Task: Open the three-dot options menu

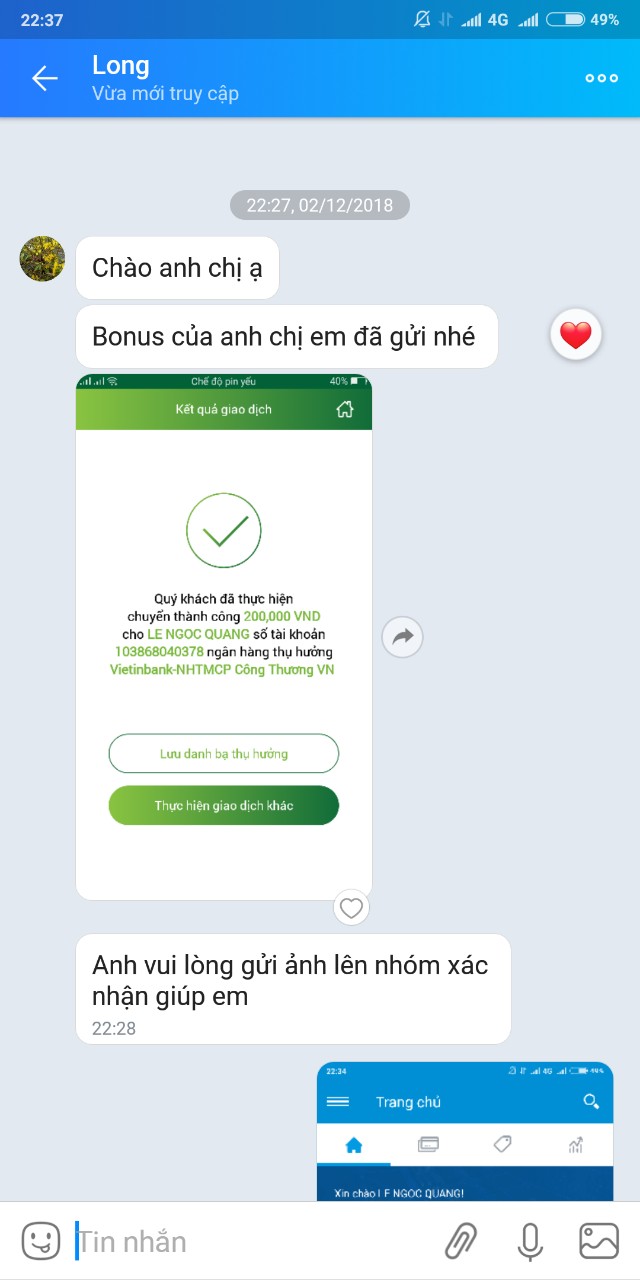Action: (x=601, y=78)
